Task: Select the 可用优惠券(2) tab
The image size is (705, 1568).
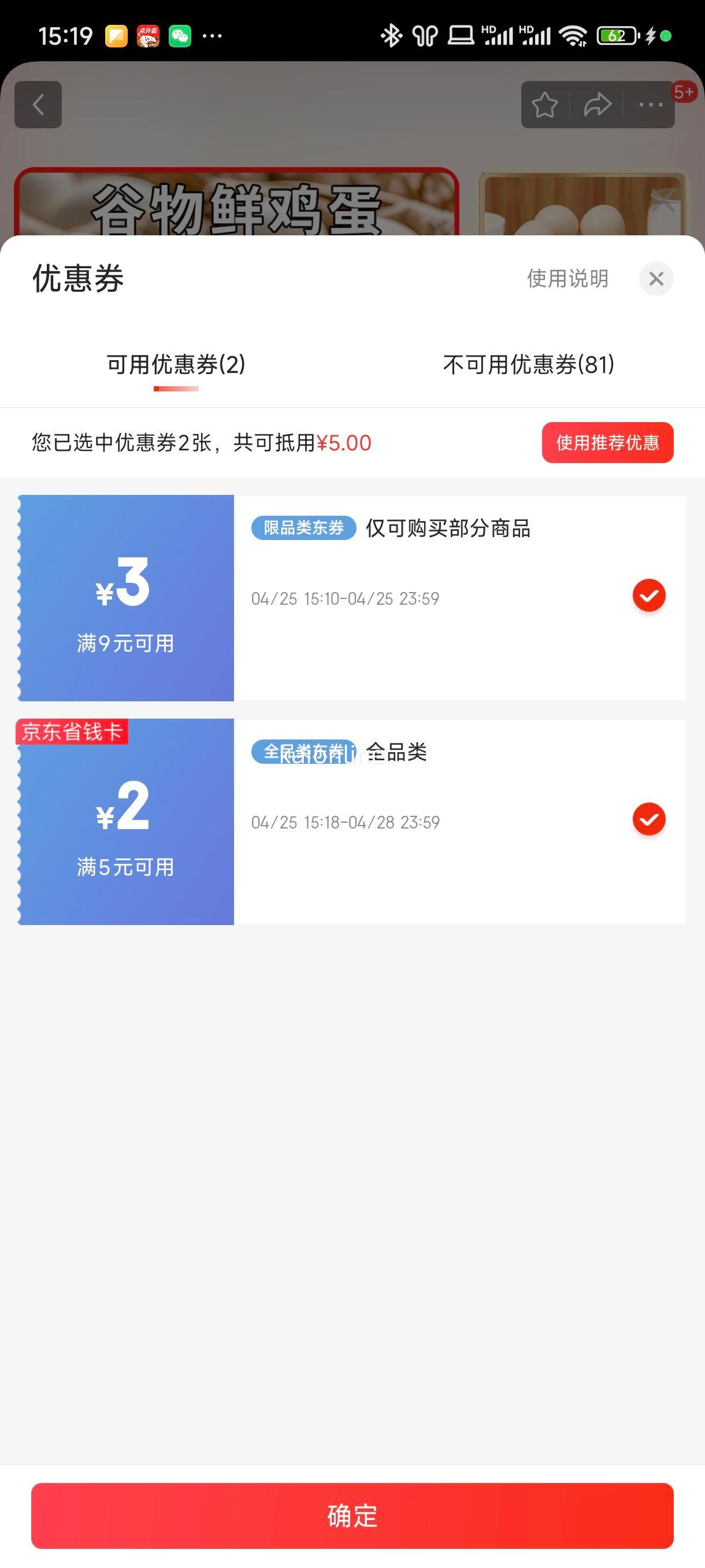Action: (x=176, y=365)
